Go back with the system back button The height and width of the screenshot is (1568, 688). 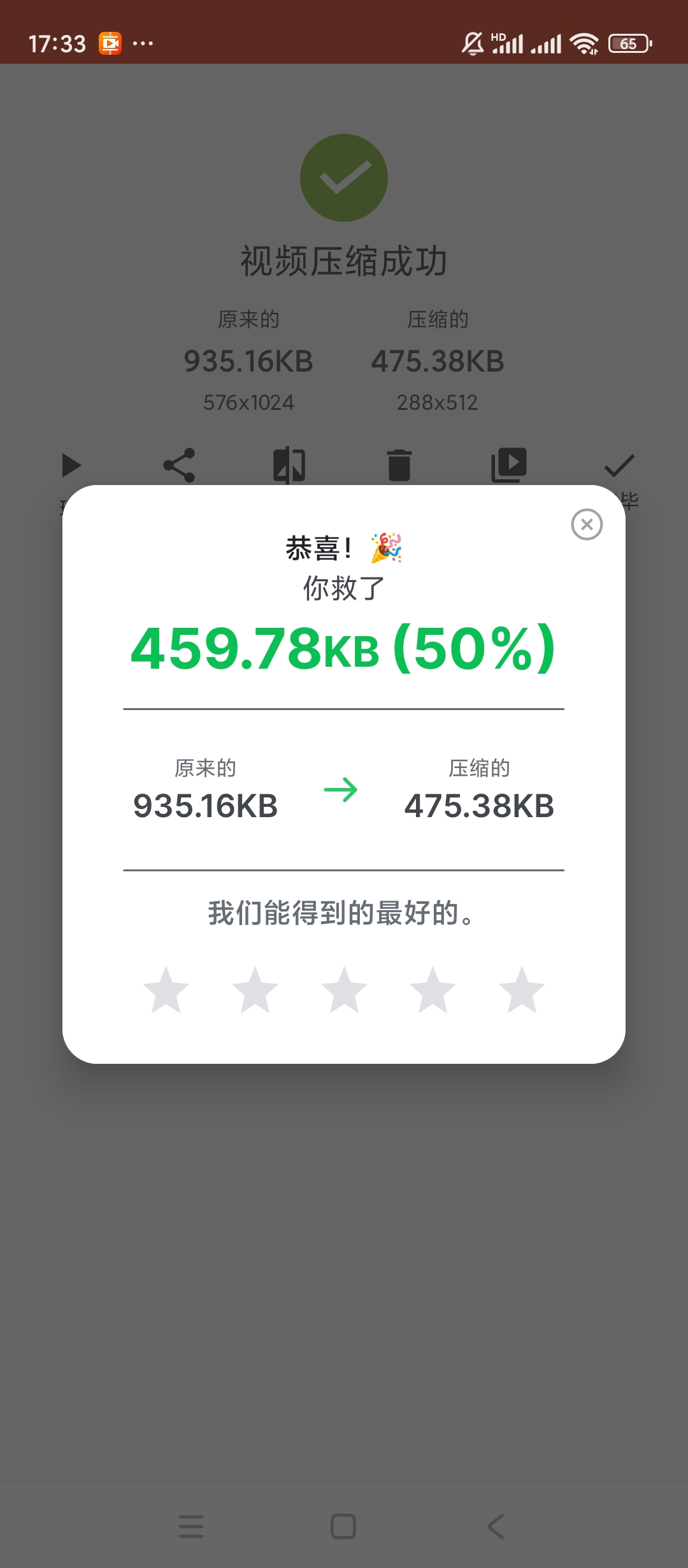(496, 1527)
